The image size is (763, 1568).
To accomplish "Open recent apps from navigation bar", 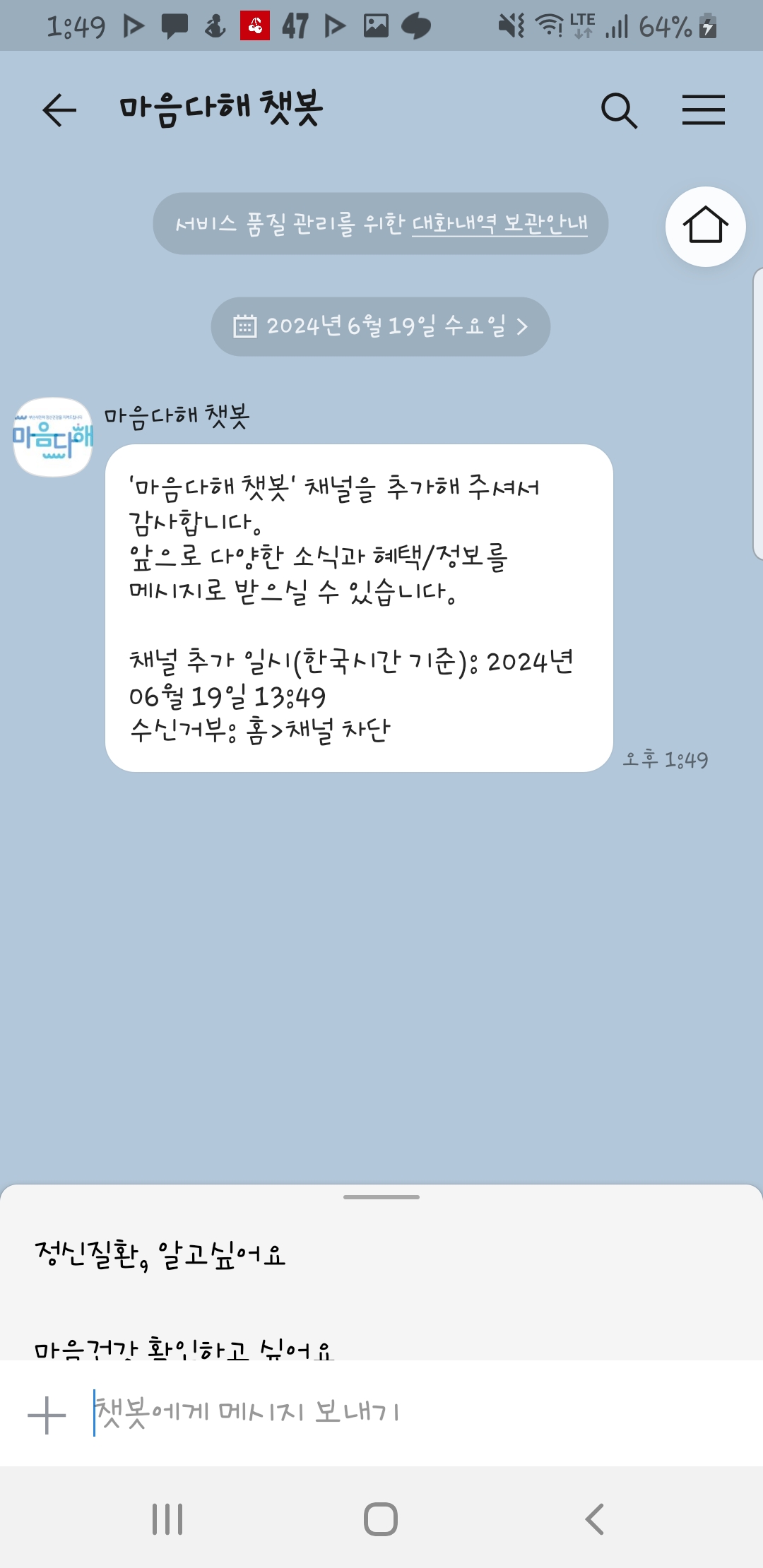I will (168, 1519).
